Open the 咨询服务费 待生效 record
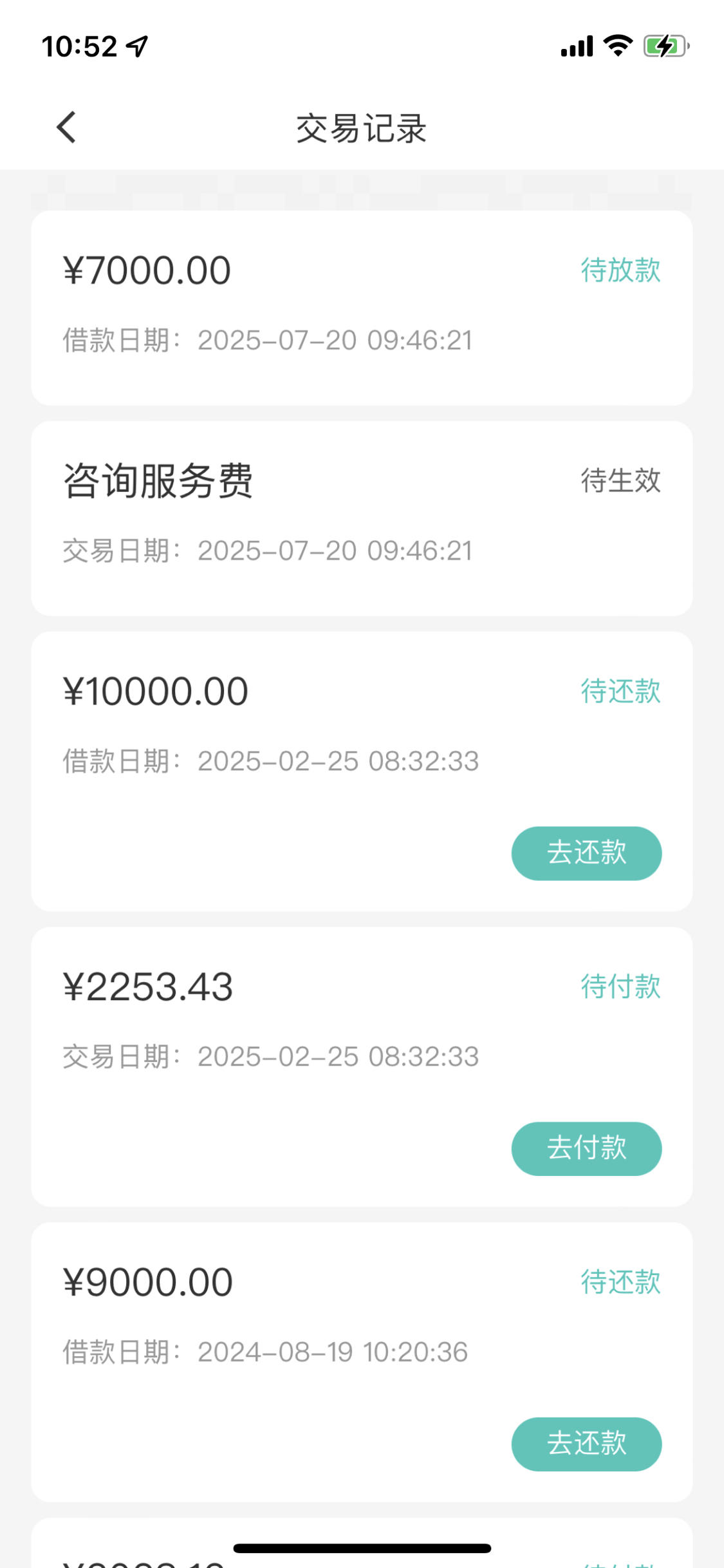The height and width of the screenshot is (1568, 724). [x=362, y=518]
